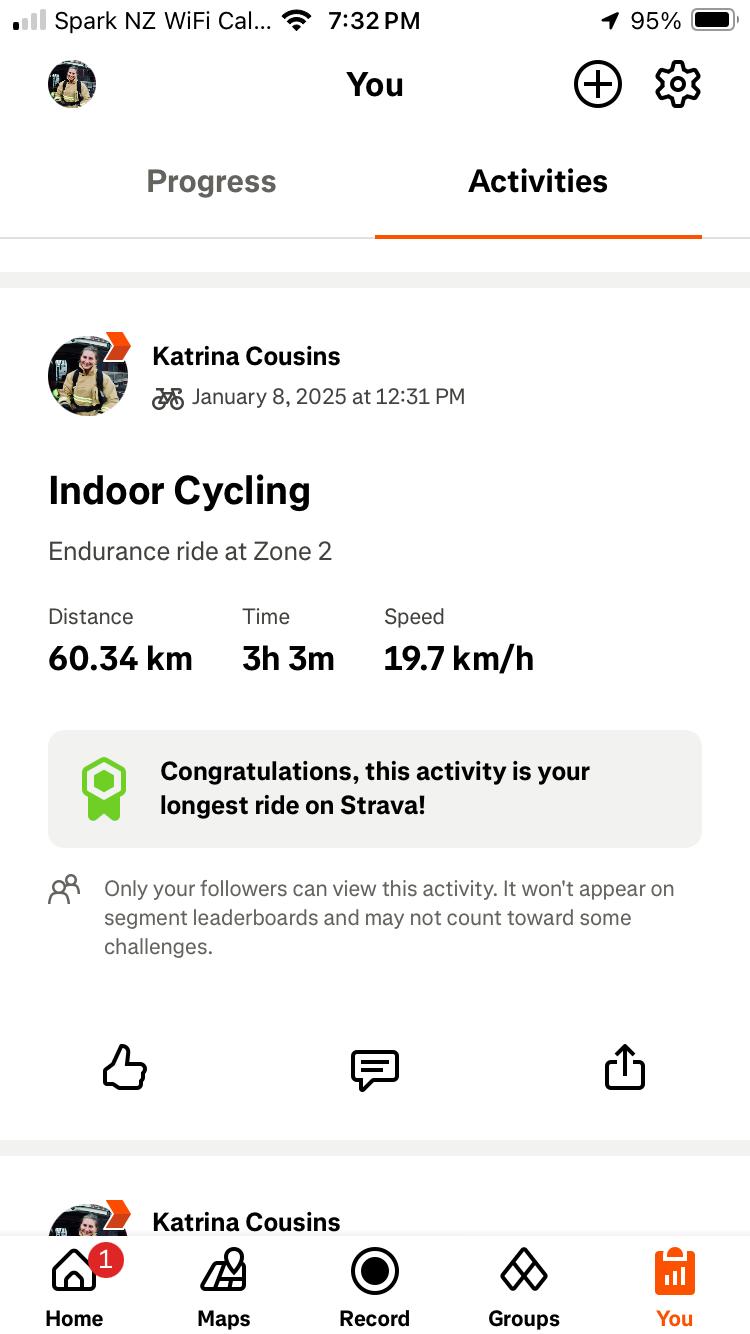
Task: Open the Maps tab
Action: coord(224,1288)
